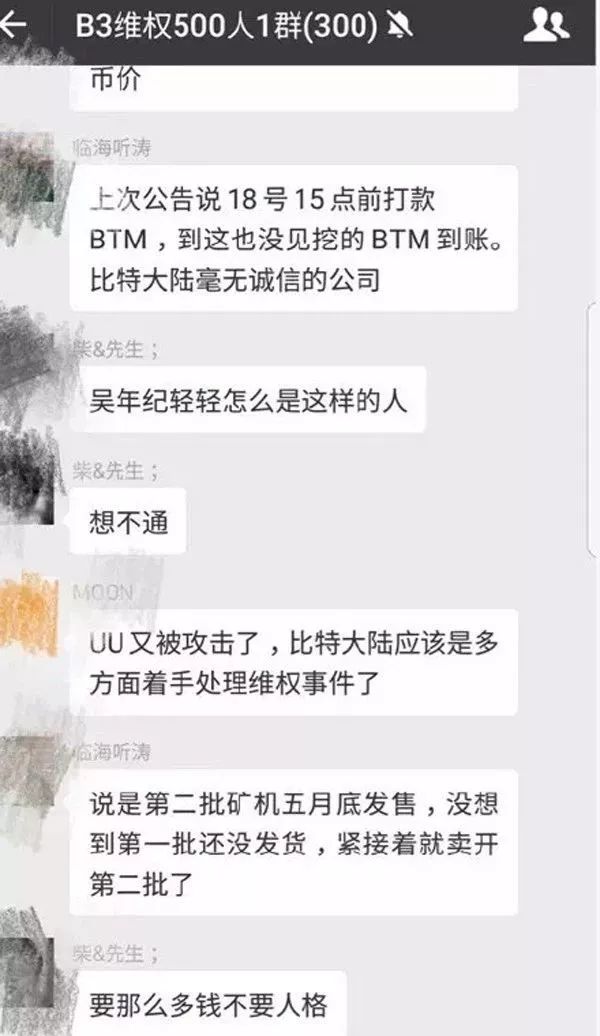Go back from the group chat
Viewport: 600px width, 1036px height.
[x=14, y=26]
